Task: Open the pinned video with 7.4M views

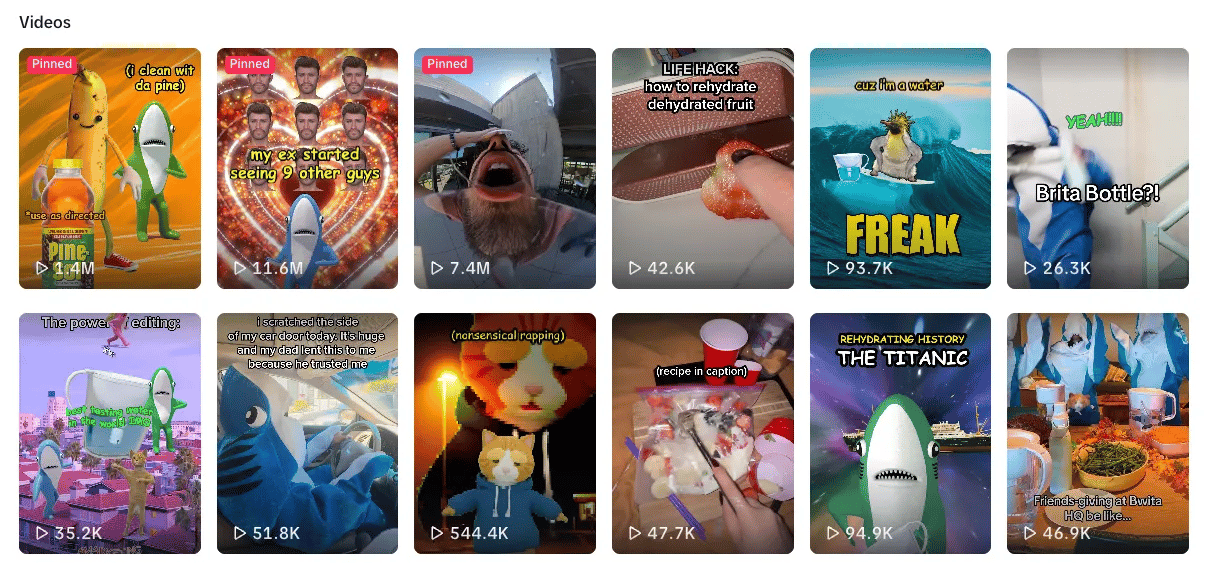Action: (x=504, y=168)
